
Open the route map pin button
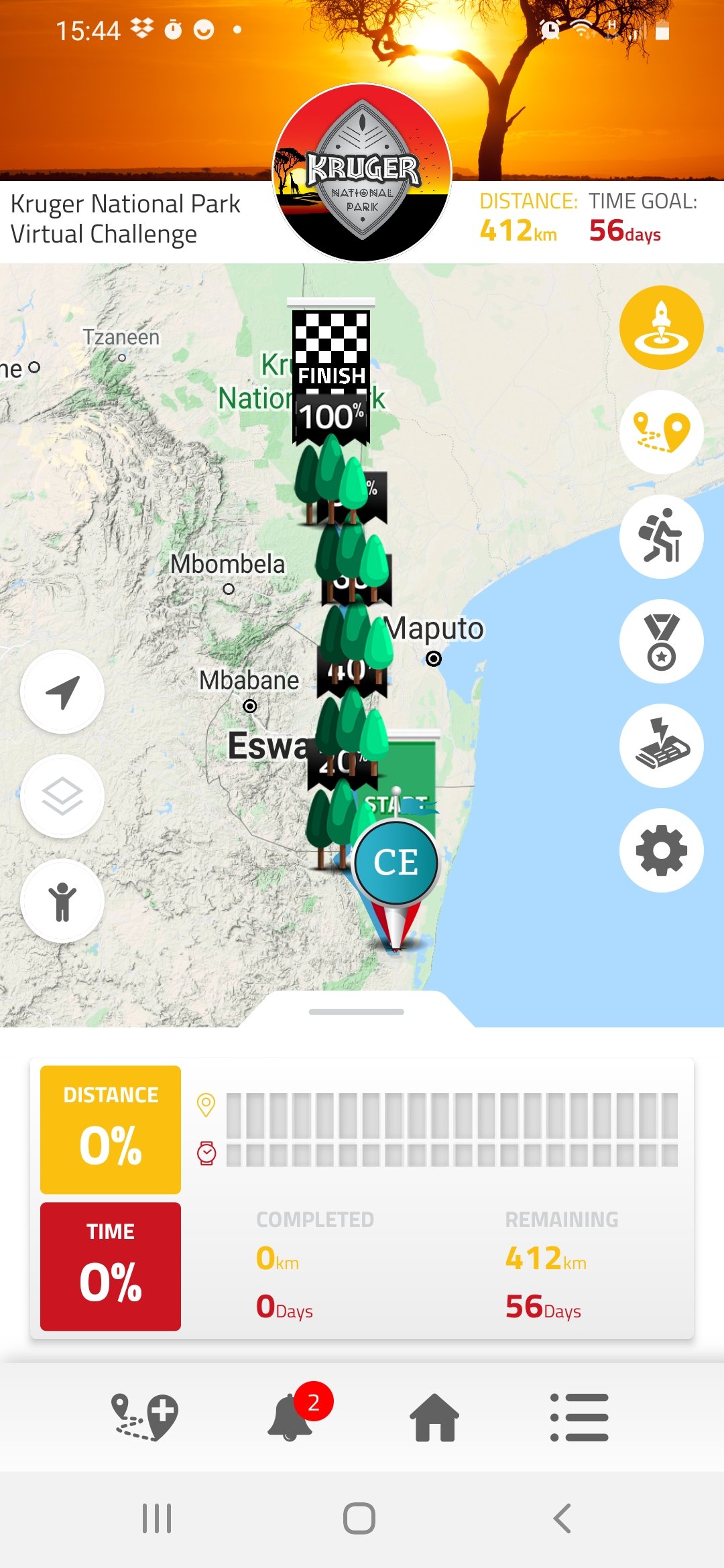click(x=661, y=432)
